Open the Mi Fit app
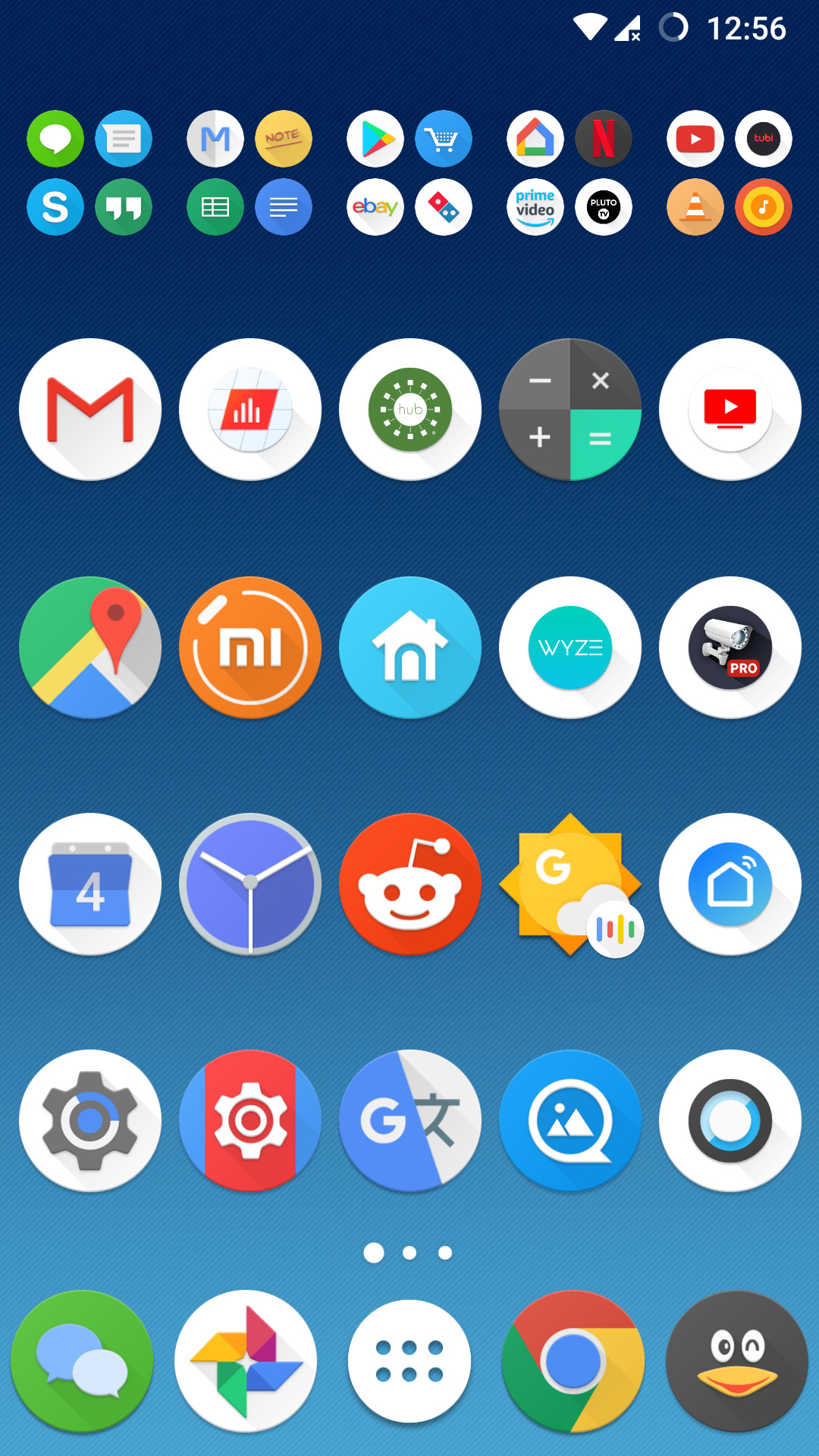Image resolution: width=819 pixels, height=1456 pixels. tap(250, 648)
